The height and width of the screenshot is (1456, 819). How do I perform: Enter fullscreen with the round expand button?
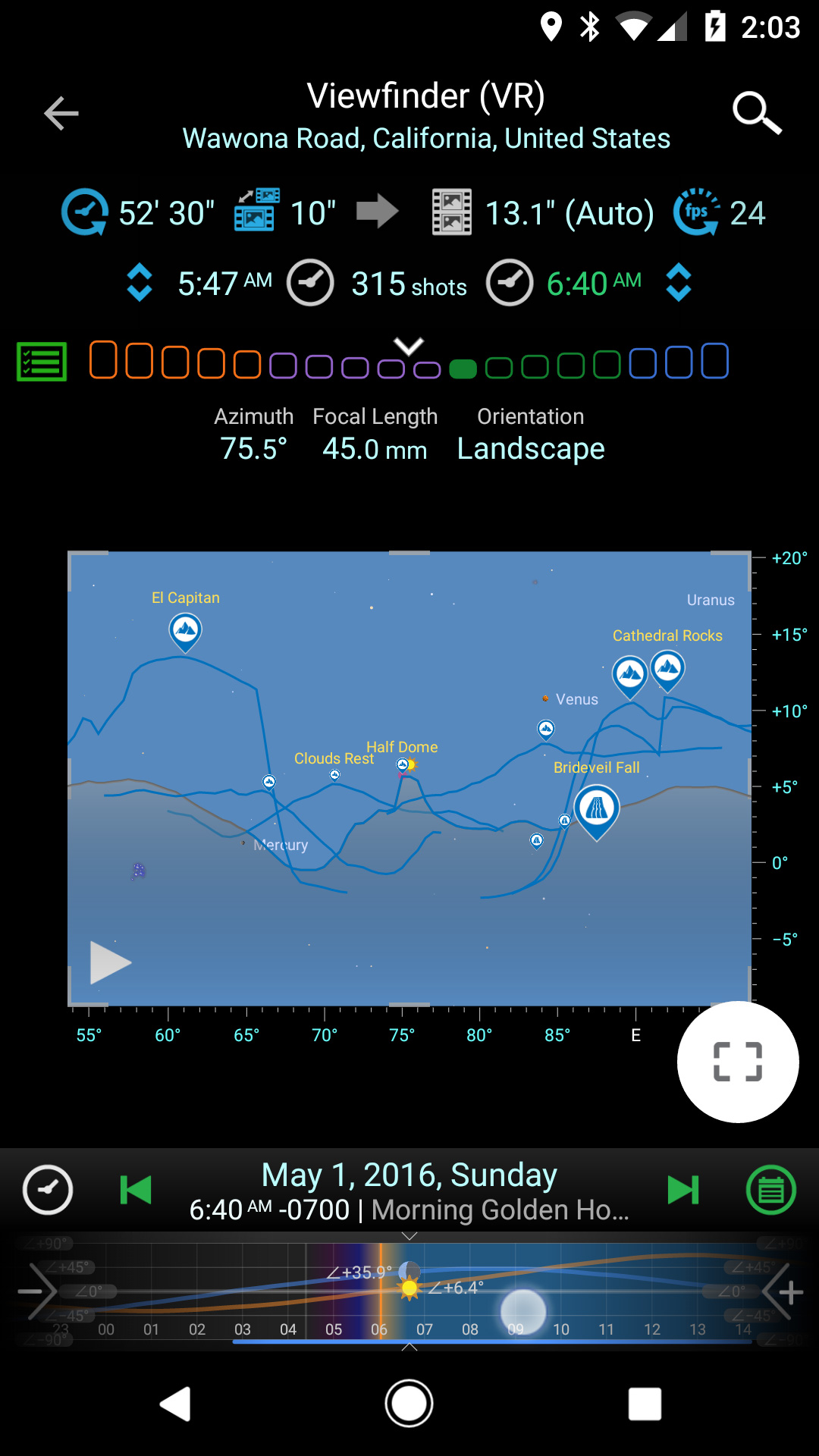click(737, 1062)
